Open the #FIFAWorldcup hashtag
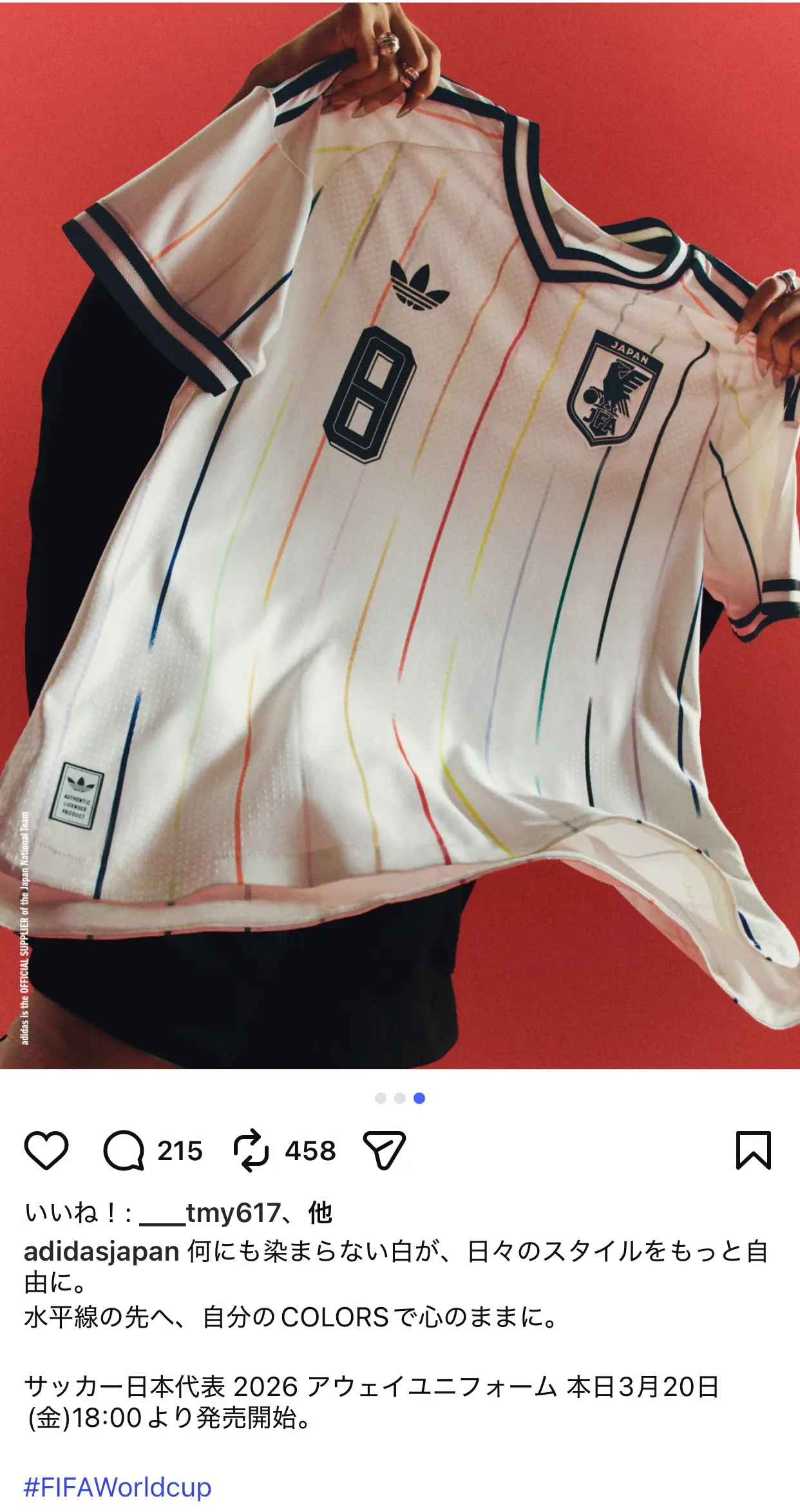The image size is (800, 1512). [x=117, y=1487]
